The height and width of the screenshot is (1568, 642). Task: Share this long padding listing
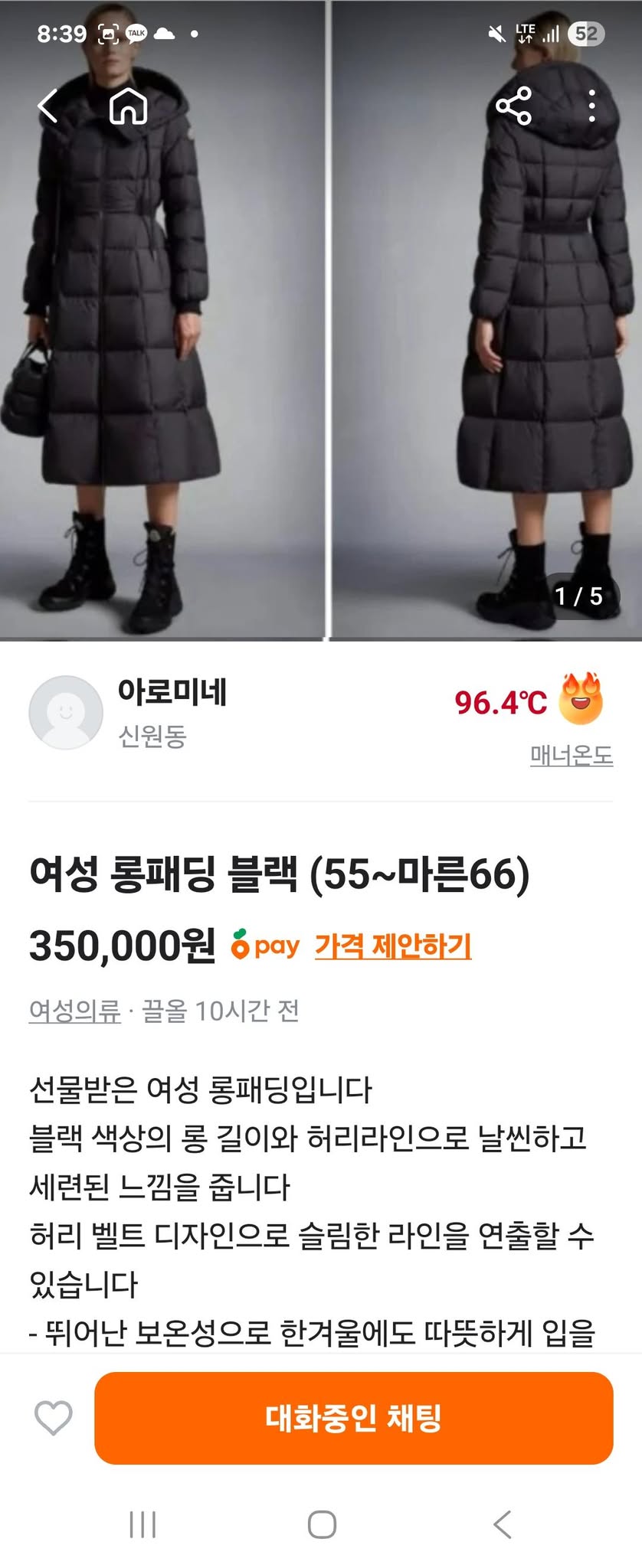pos(513,106)
